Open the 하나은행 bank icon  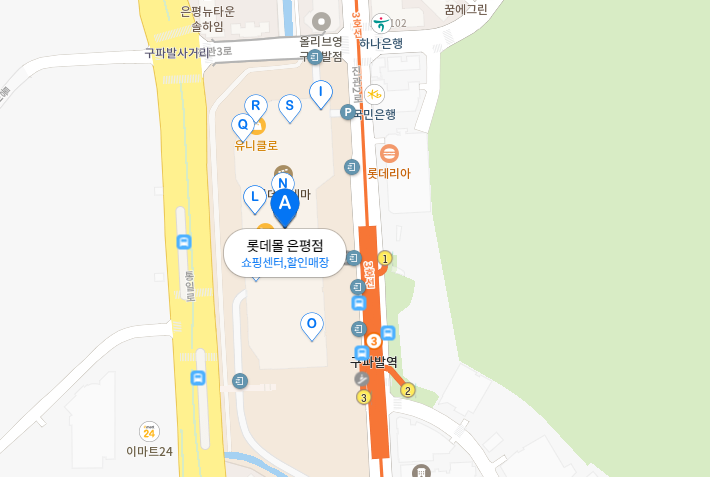380,22
